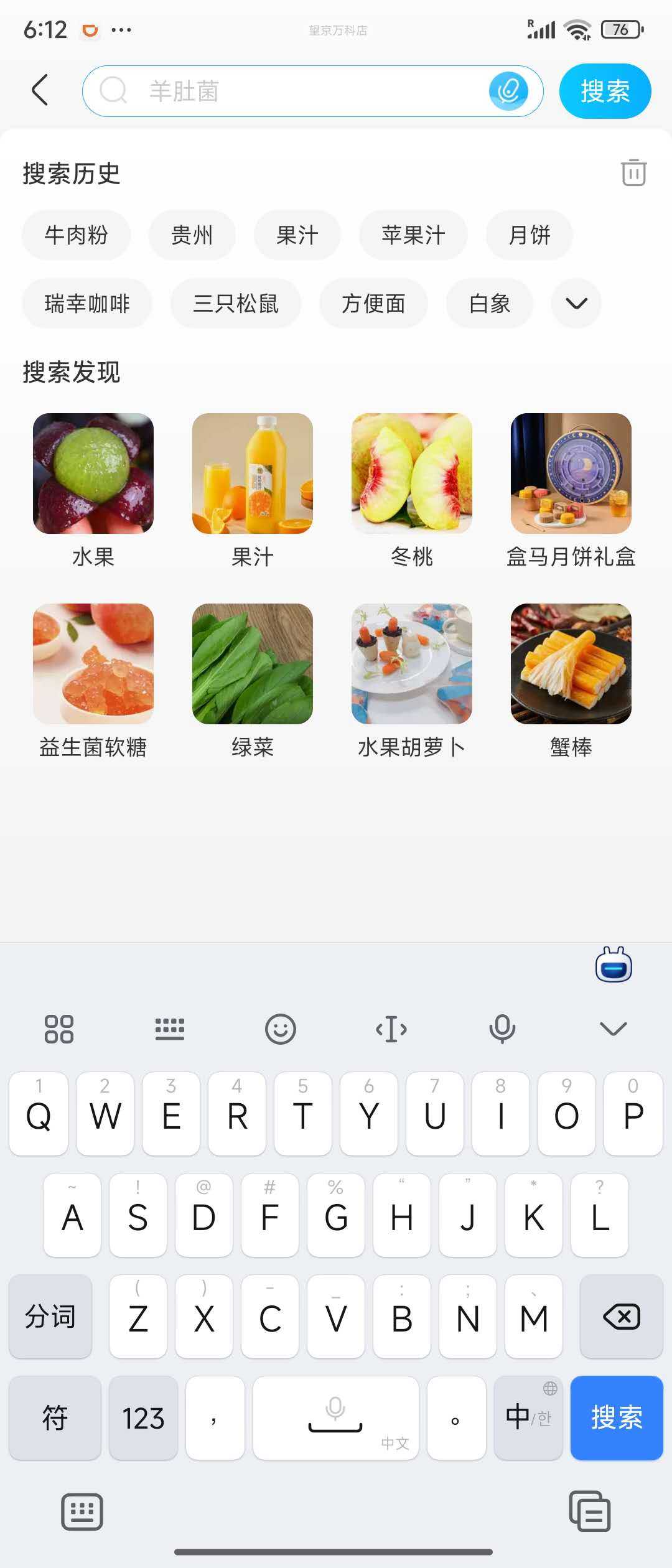Activate the microphone icon above the keys
This screenshot has width=672, height=1568.
coord(502,1029)
